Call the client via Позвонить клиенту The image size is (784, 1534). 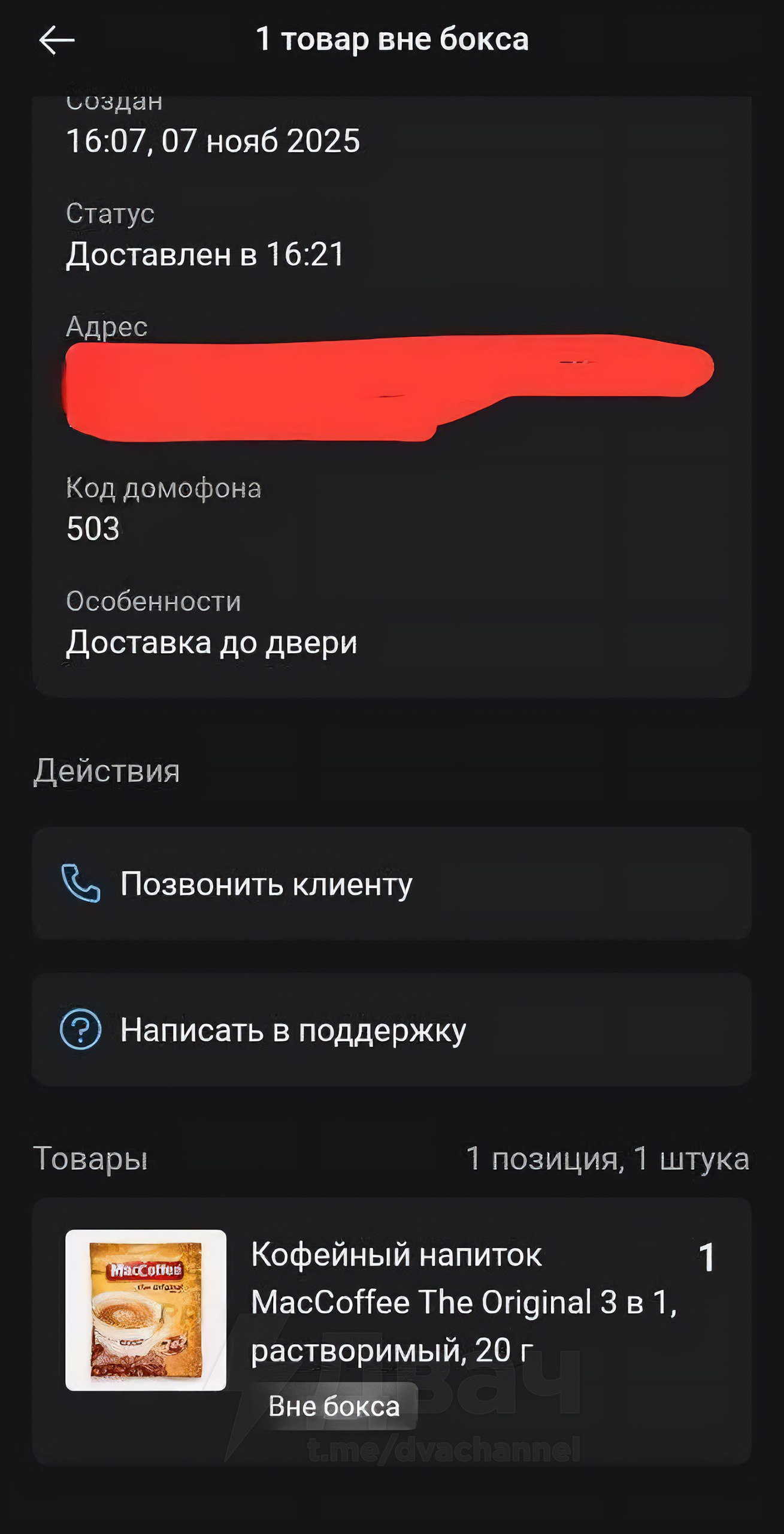tap(391, 883)
